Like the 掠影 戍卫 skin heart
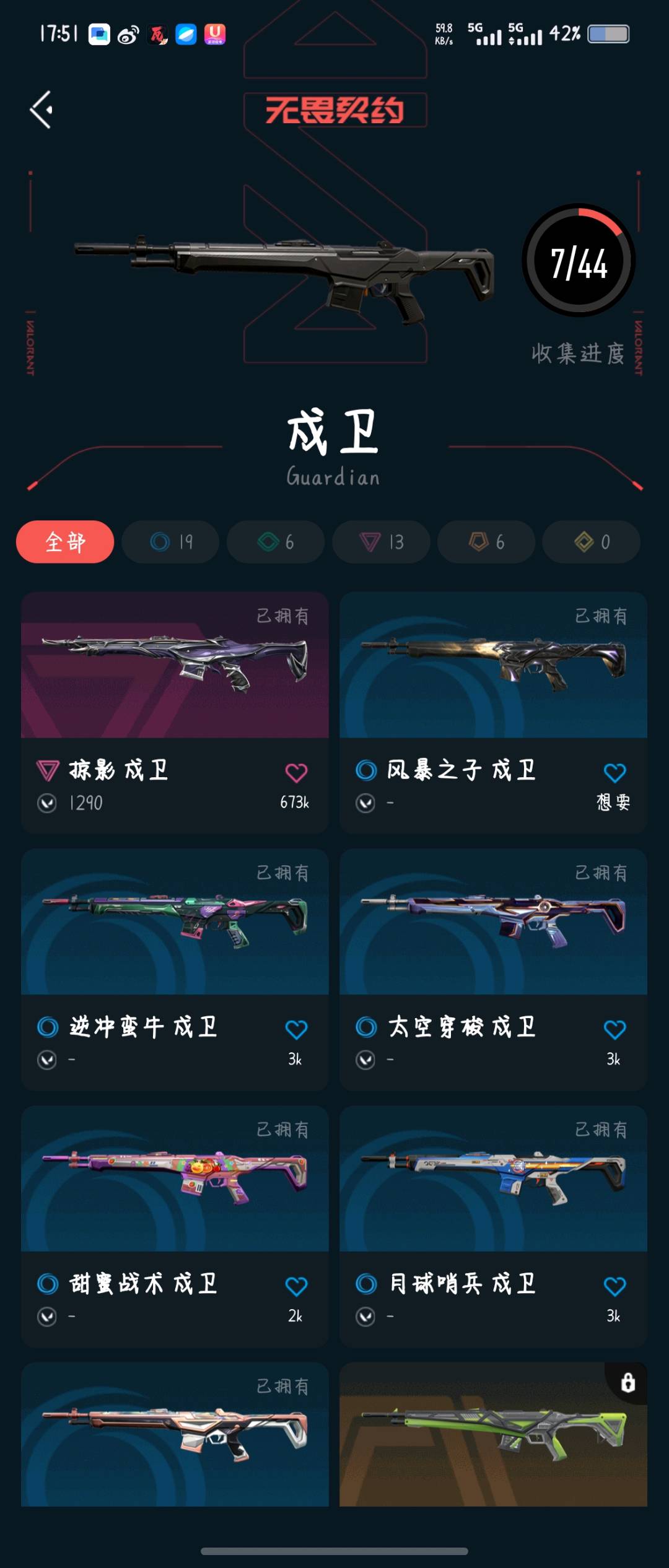Viewport: 669px width, 1568px height. pos(296,772)
